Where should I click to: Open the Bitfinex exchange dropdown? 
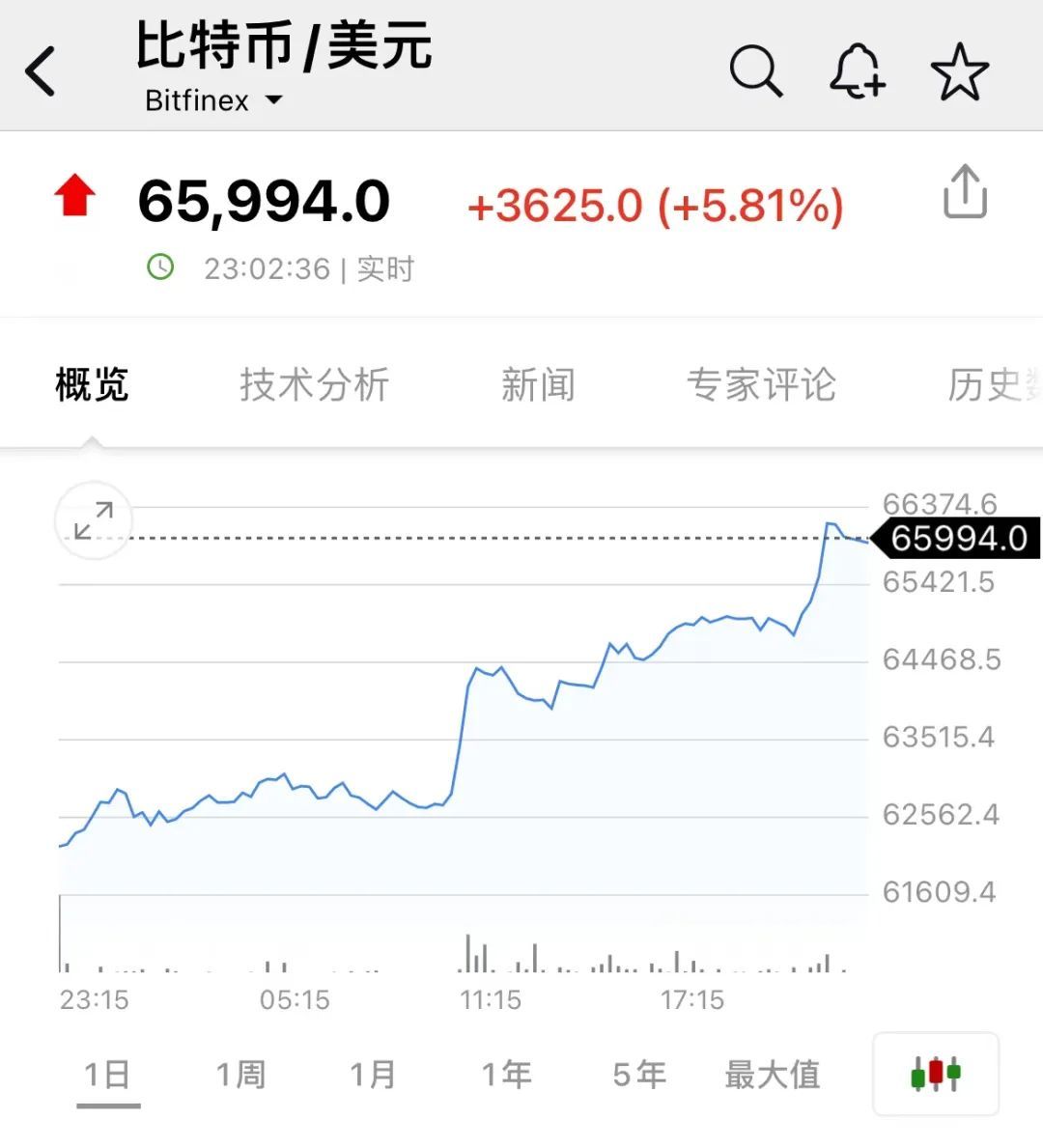[x=214, y=100]
